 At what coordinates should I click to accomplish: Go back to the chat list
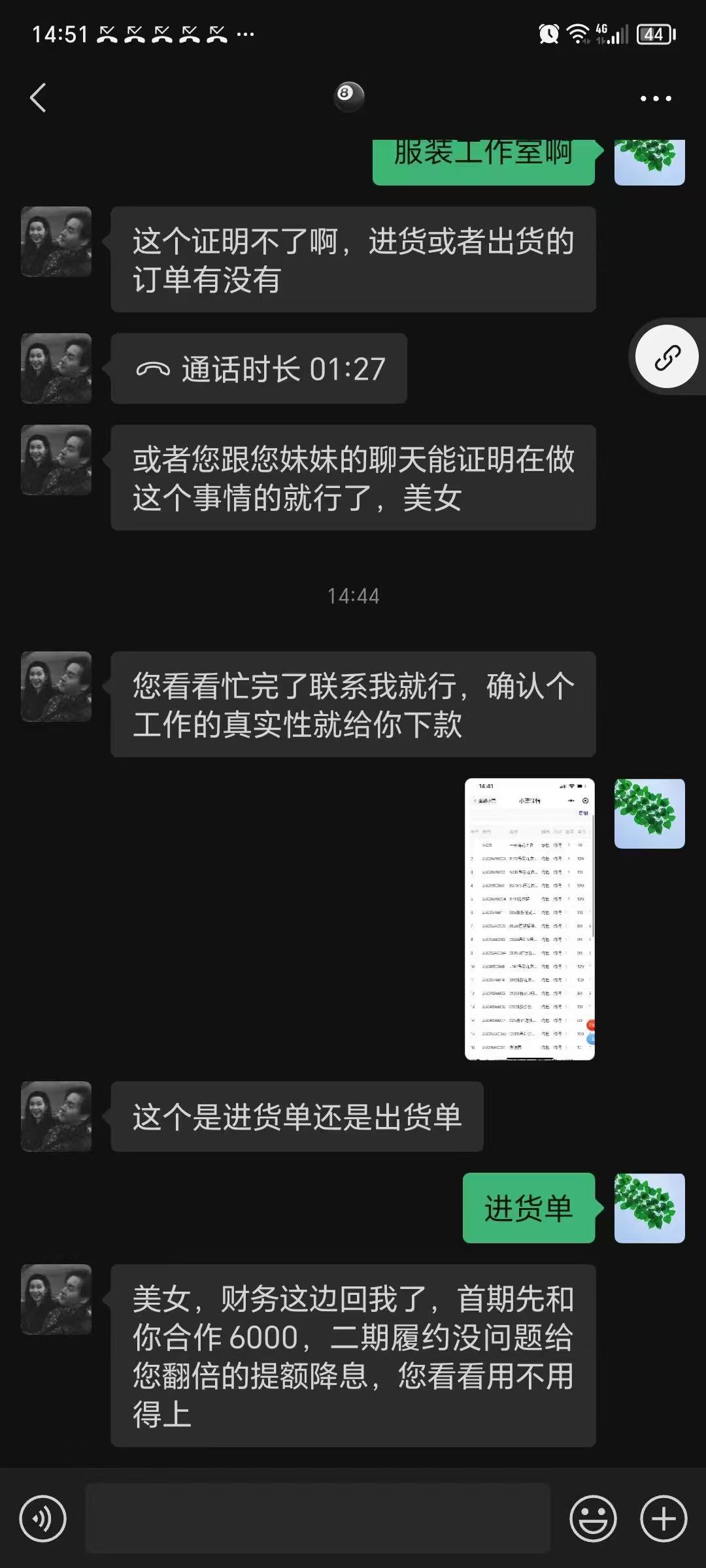[38, 98]
